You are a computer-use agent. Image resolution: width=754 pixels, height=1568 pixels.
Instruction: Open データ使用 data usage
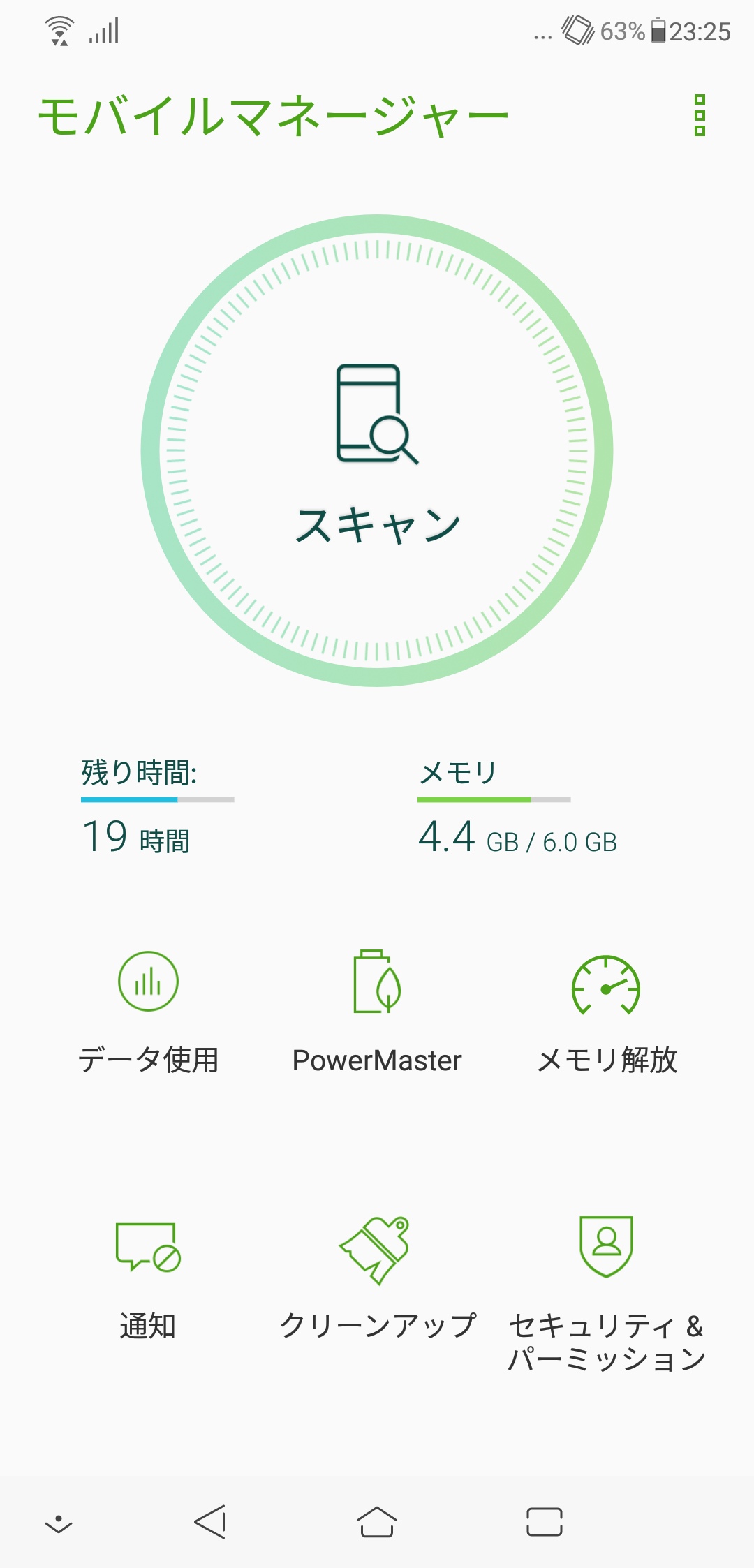[x=148, y=1012]
